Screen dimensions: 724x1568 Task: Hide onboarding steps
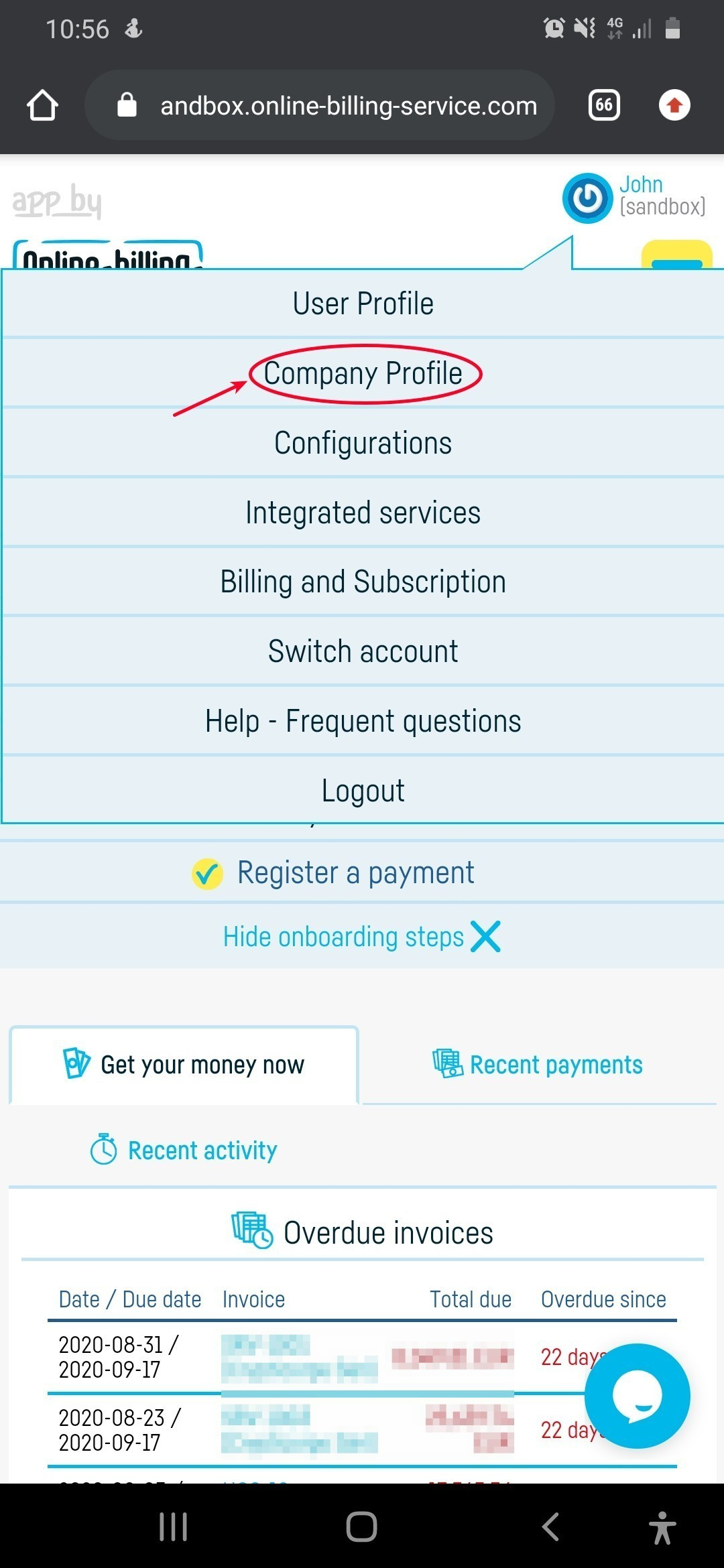(362, 937)
